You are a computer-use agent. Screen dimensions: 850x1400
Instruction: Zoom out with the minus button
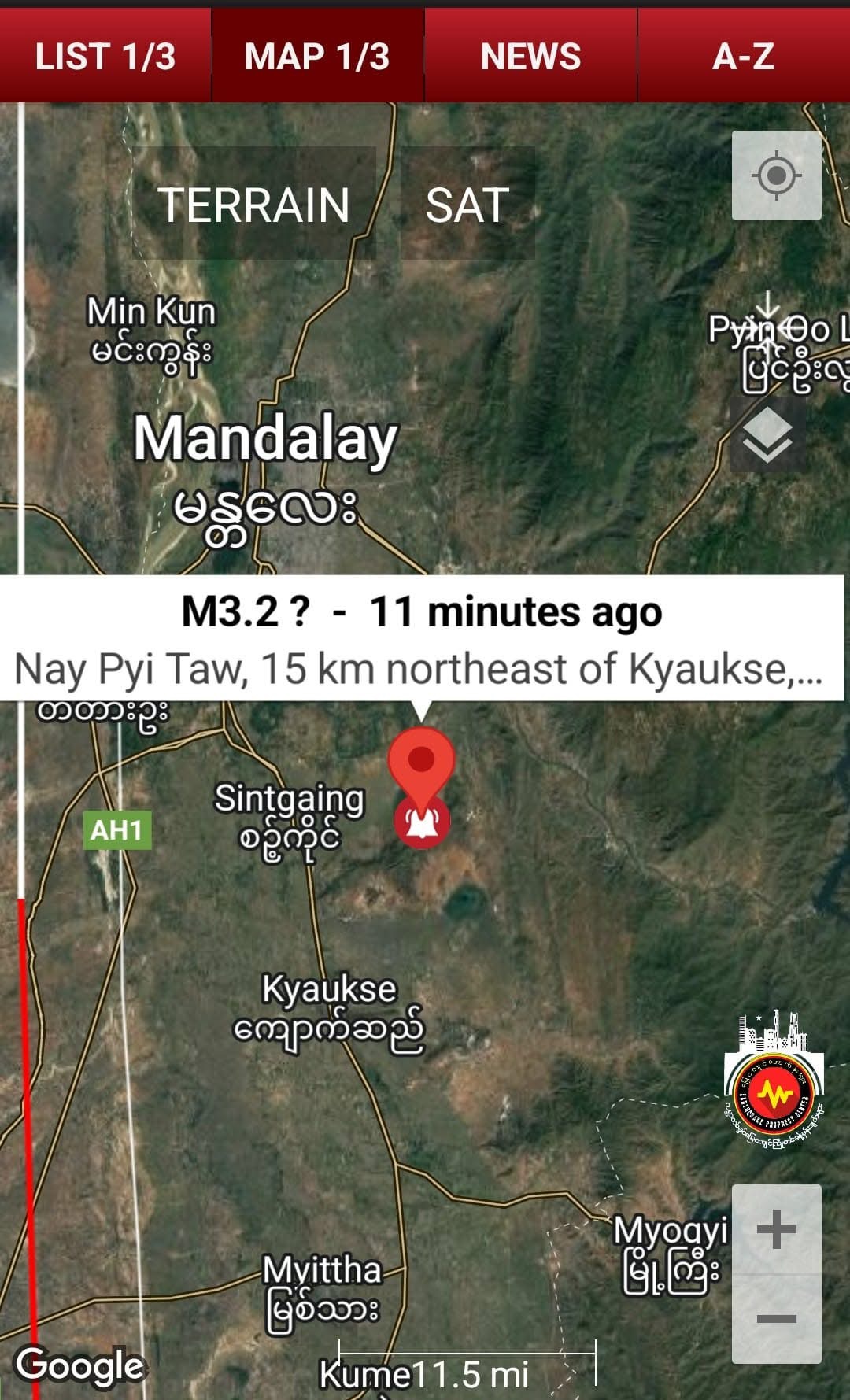tap(776, 1319)
